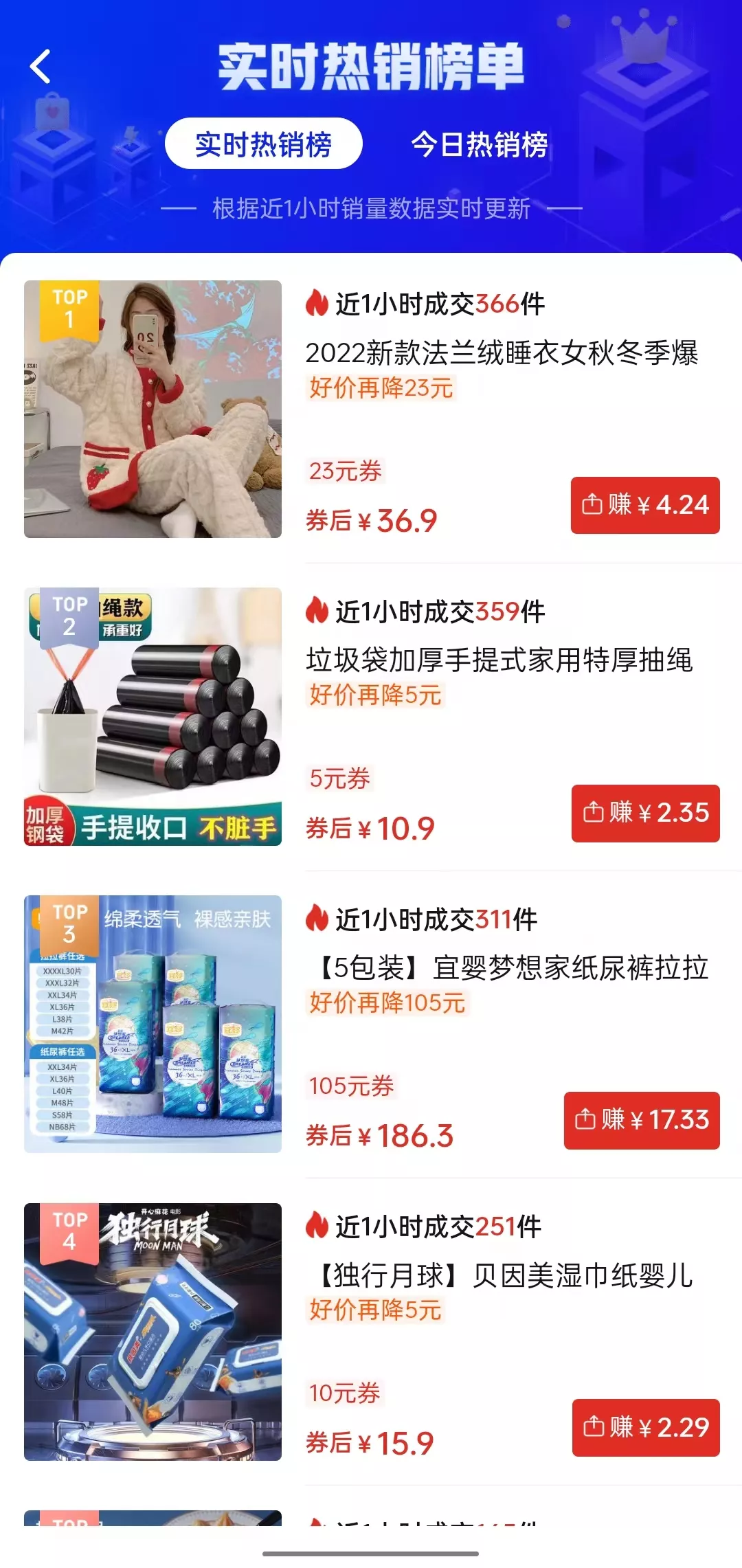Open the 【5包装】宜婴梦想家纸尿裤 listing title

click(x=511, y=968)
